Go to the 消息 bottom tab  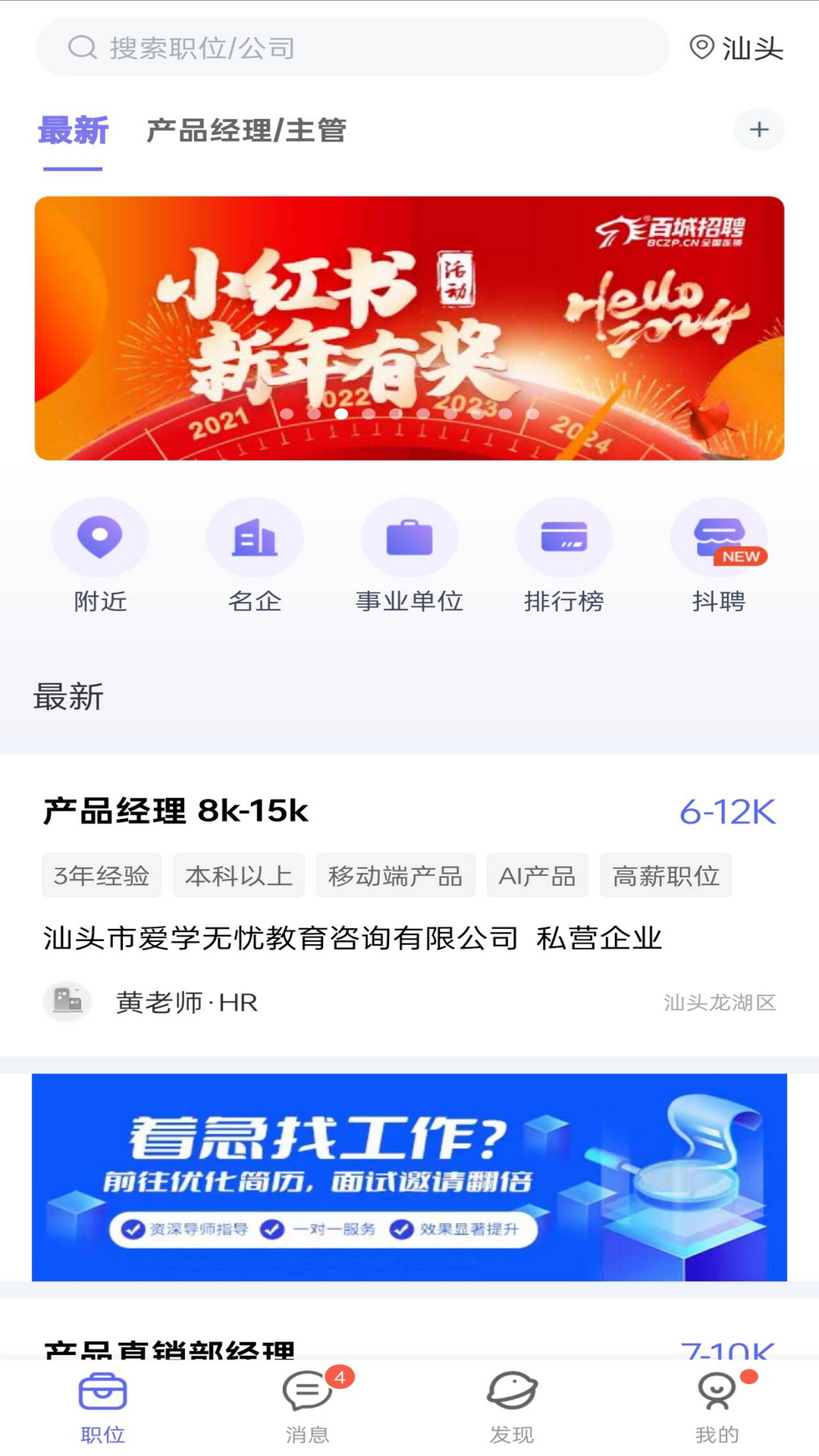pos(307,1407)
